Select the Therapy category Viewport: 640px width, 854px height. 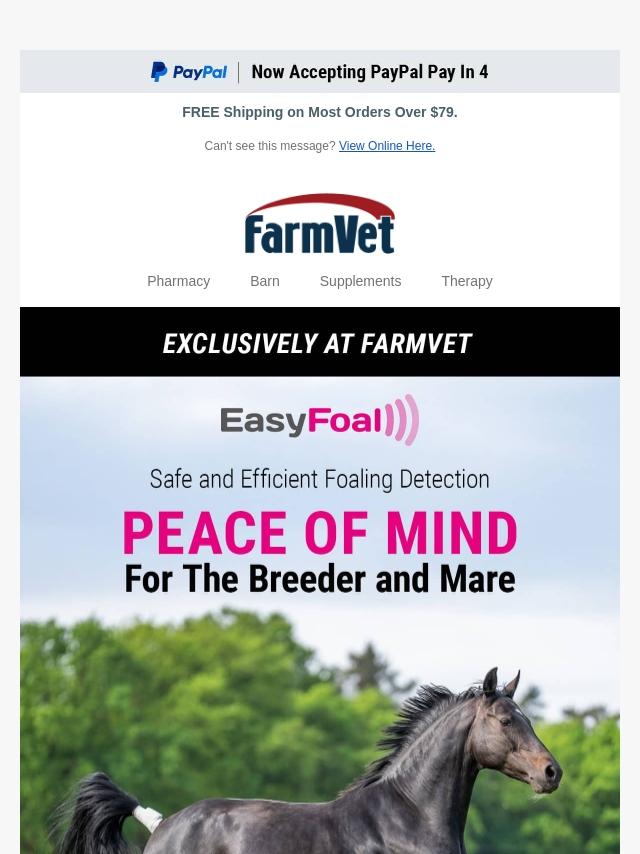[466, 281]
